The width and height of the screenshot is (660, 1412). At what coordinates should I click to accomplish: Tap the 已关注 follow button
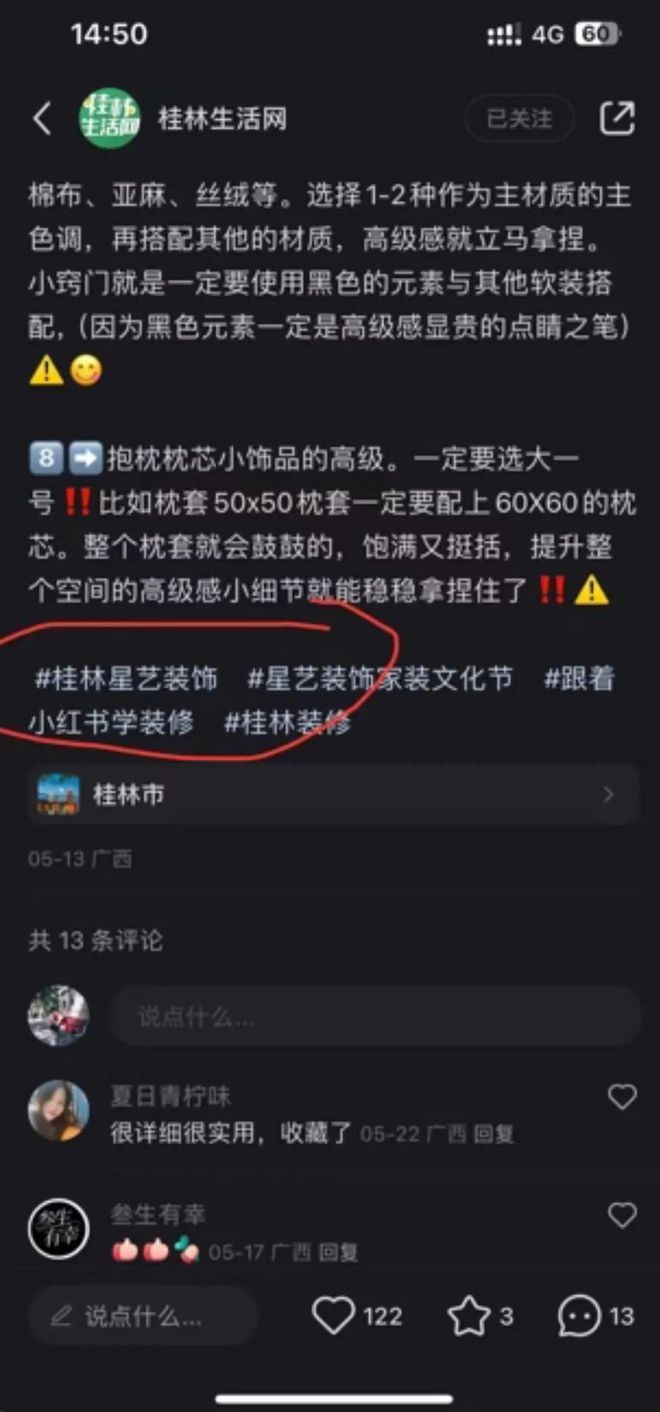[519, 119]
